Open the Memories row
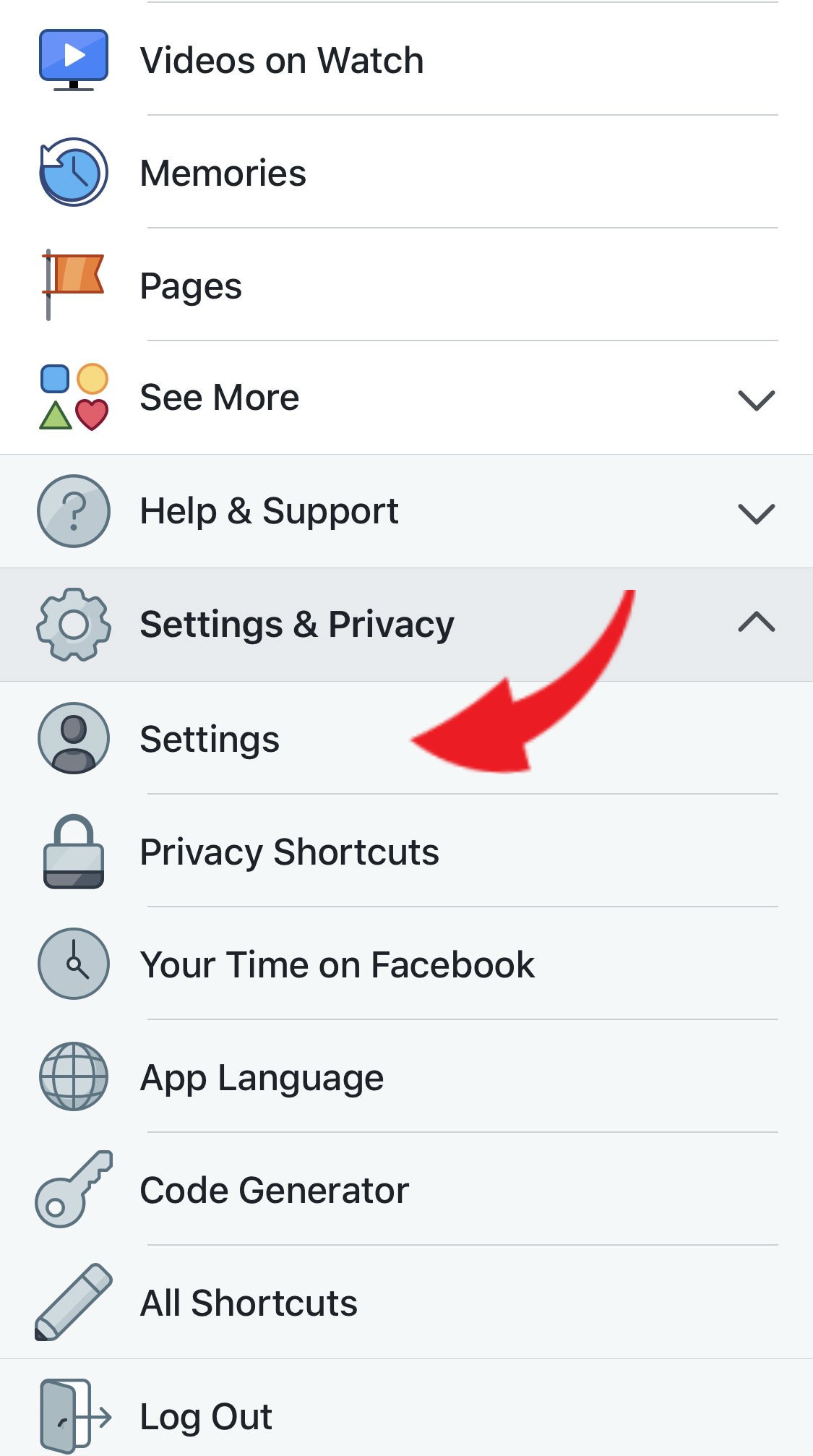Viewport: 813px width, 1456px height. pos(406,172)
